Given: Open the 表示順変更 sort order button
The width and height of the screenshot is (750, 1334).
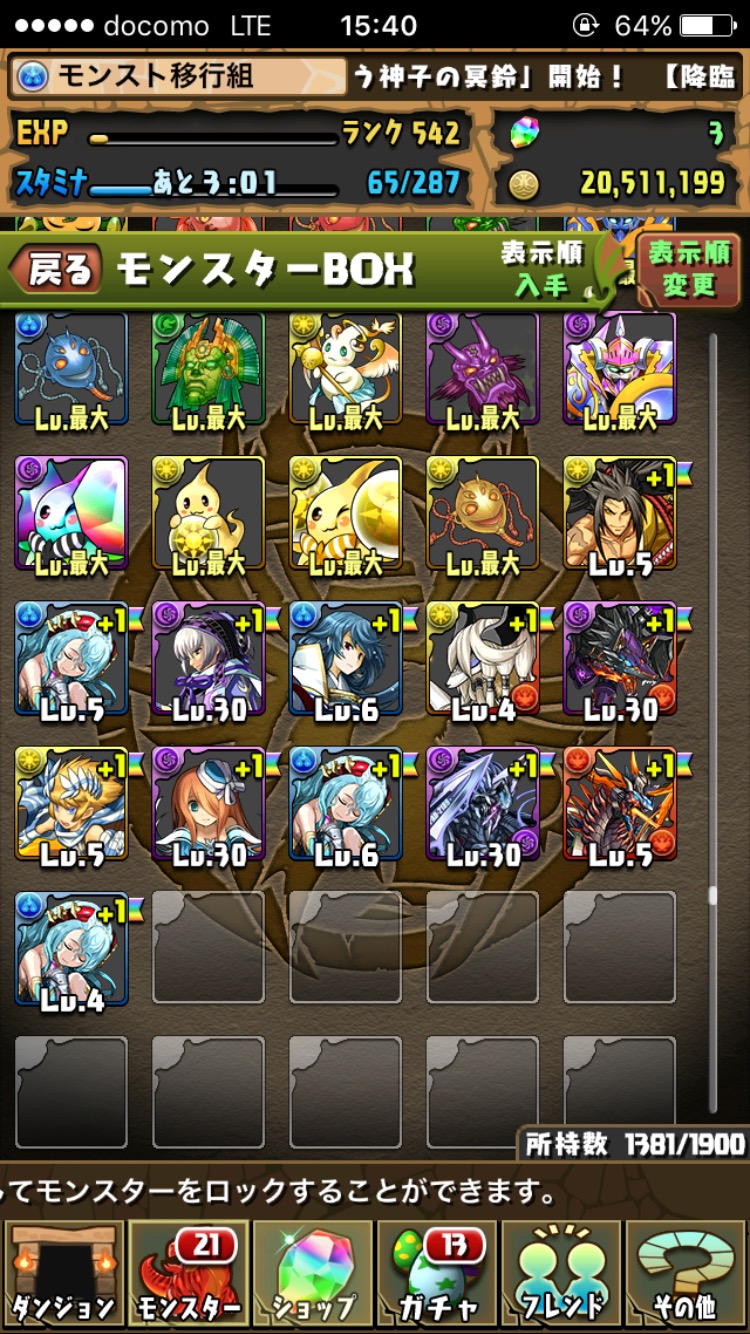Looking at the screenshot, I should pos(688,268).
